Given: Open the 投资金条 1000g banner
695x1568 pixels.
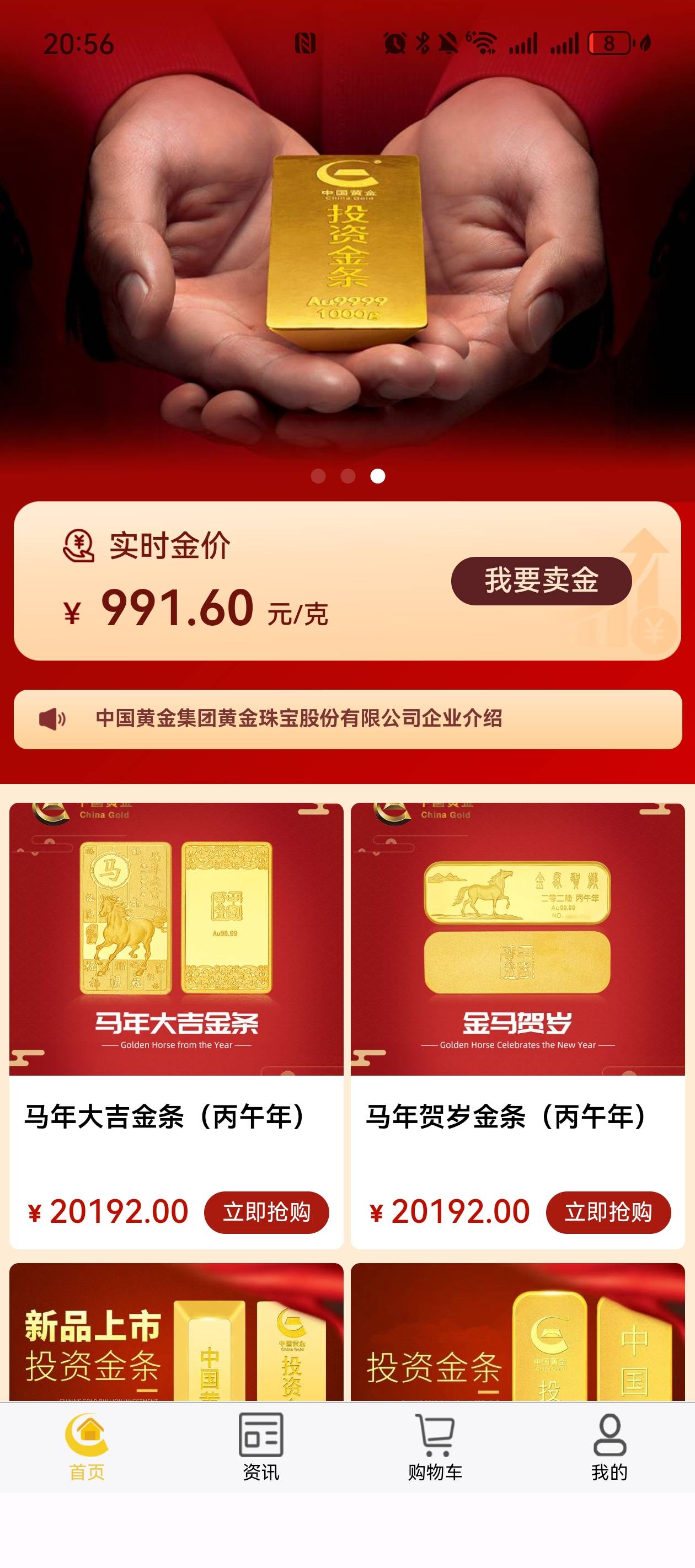Looking at the screenshot, I should click(x=347, y=256).
